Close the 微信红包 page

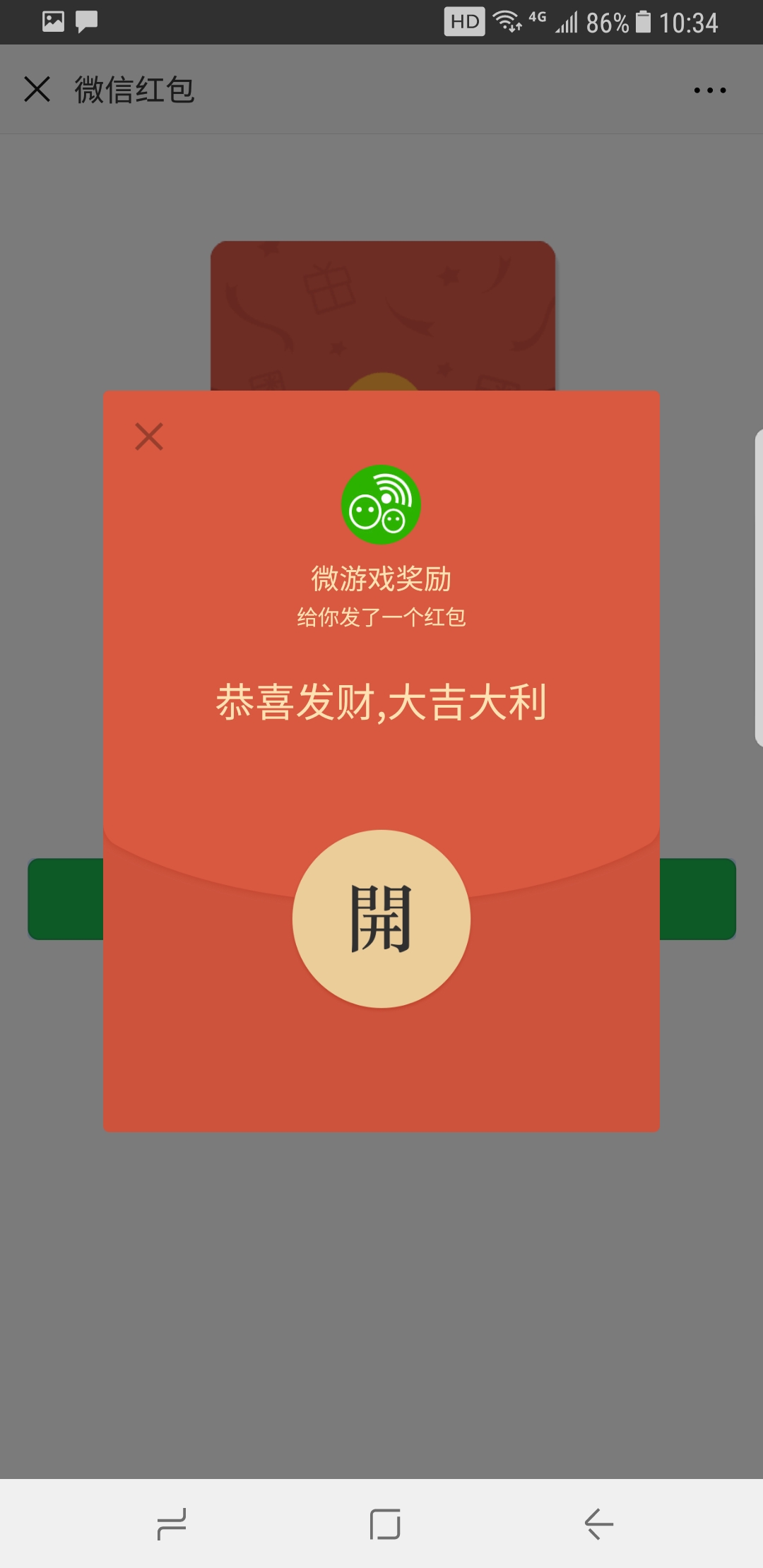pos(37,90)
